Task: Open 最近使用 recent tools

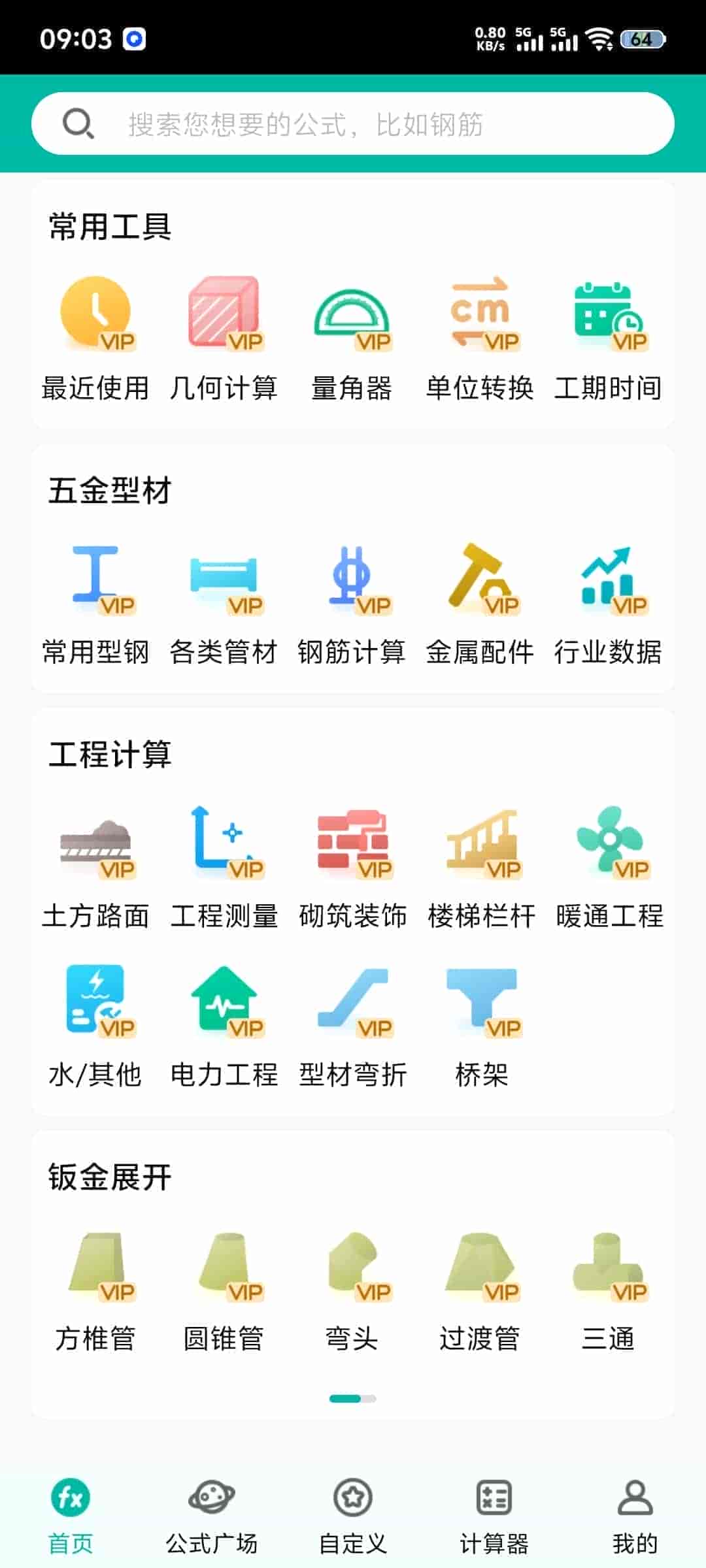Action: (x=95, y=338)
